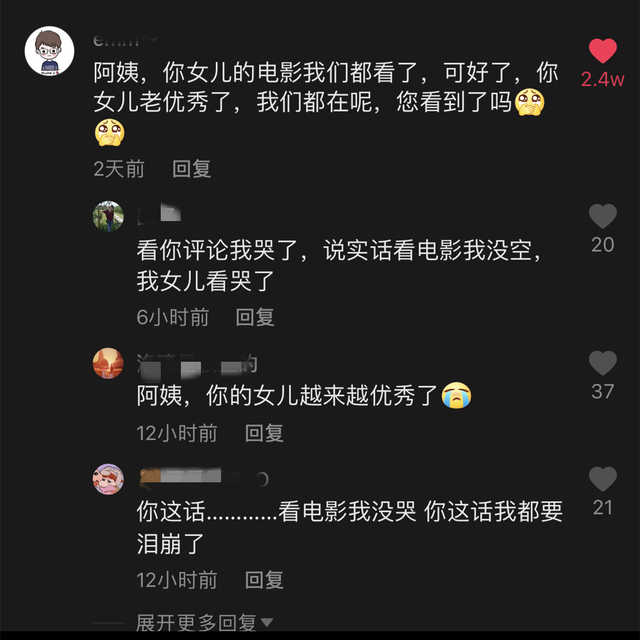Like the reply 阿姨，你的女儿越来越优秀了
The width and height of the screenshot is (640, 640).
click(x=602, y=363)
